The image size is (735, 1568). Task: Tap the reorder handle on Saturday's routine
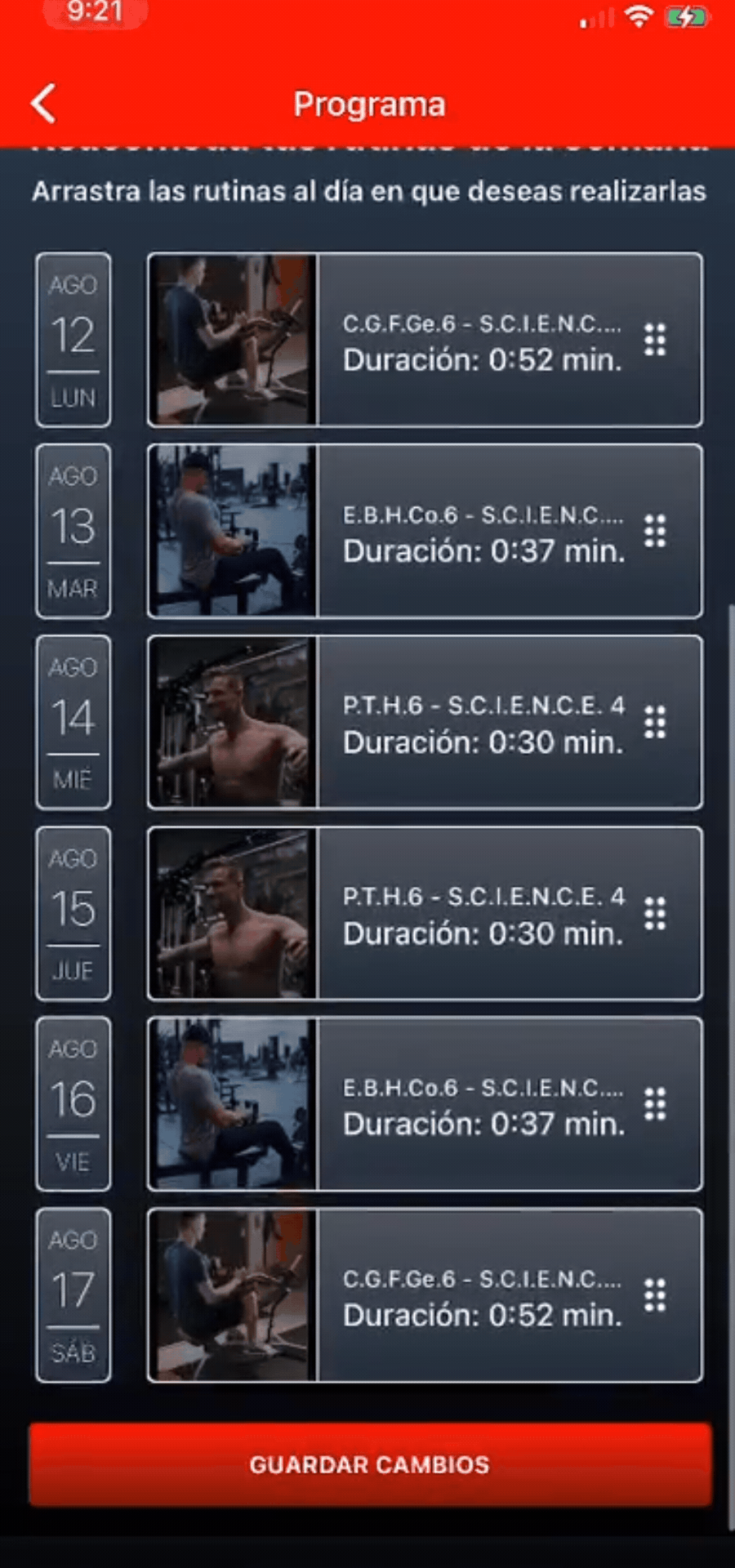click(655, 1295)
